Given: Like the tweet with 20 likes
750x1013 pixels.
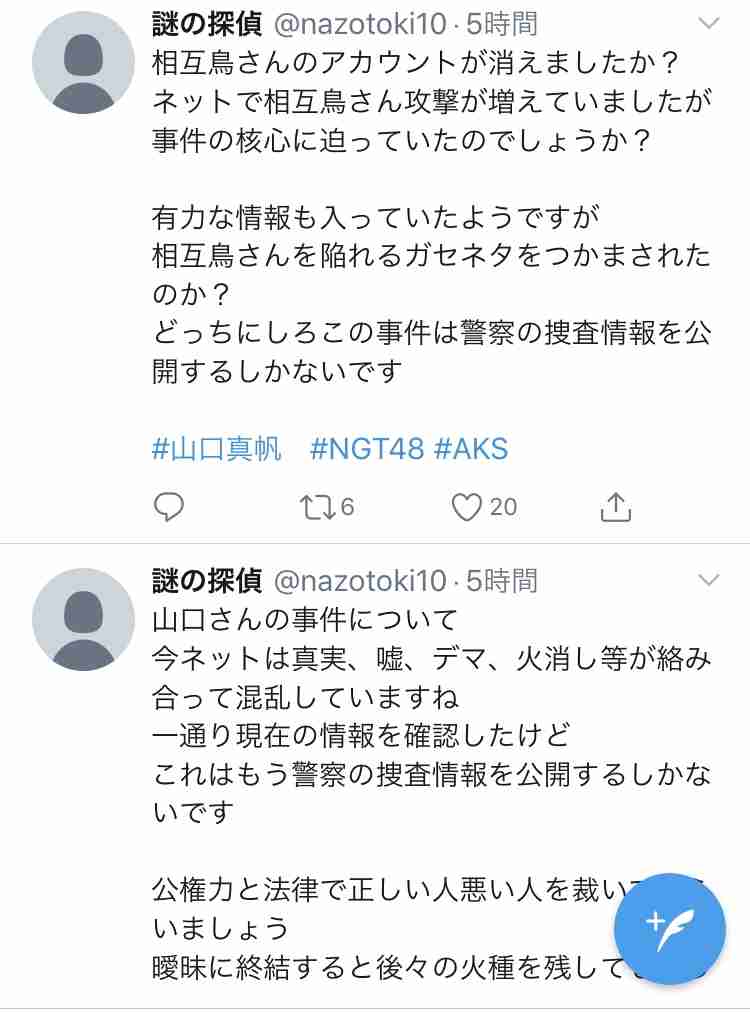Looking at the screenshot, I should [x=466, y=508].
